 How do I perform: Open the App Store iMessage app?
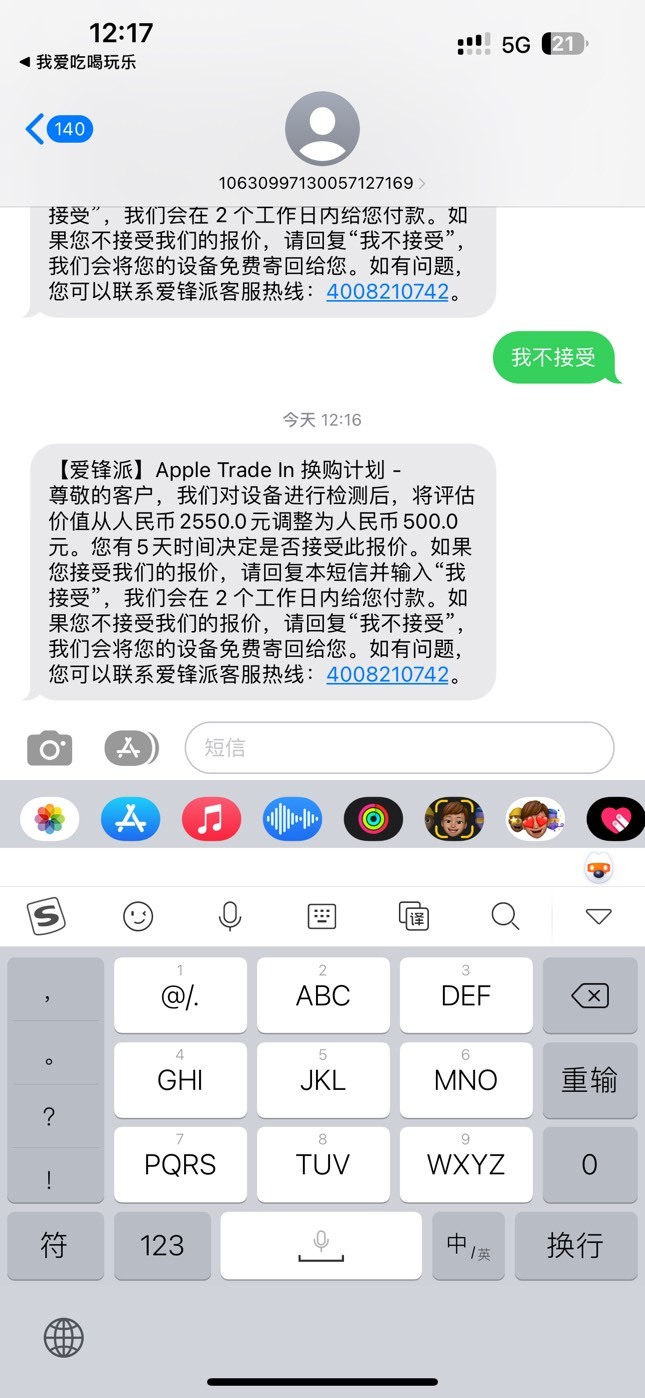coord(131,820)
